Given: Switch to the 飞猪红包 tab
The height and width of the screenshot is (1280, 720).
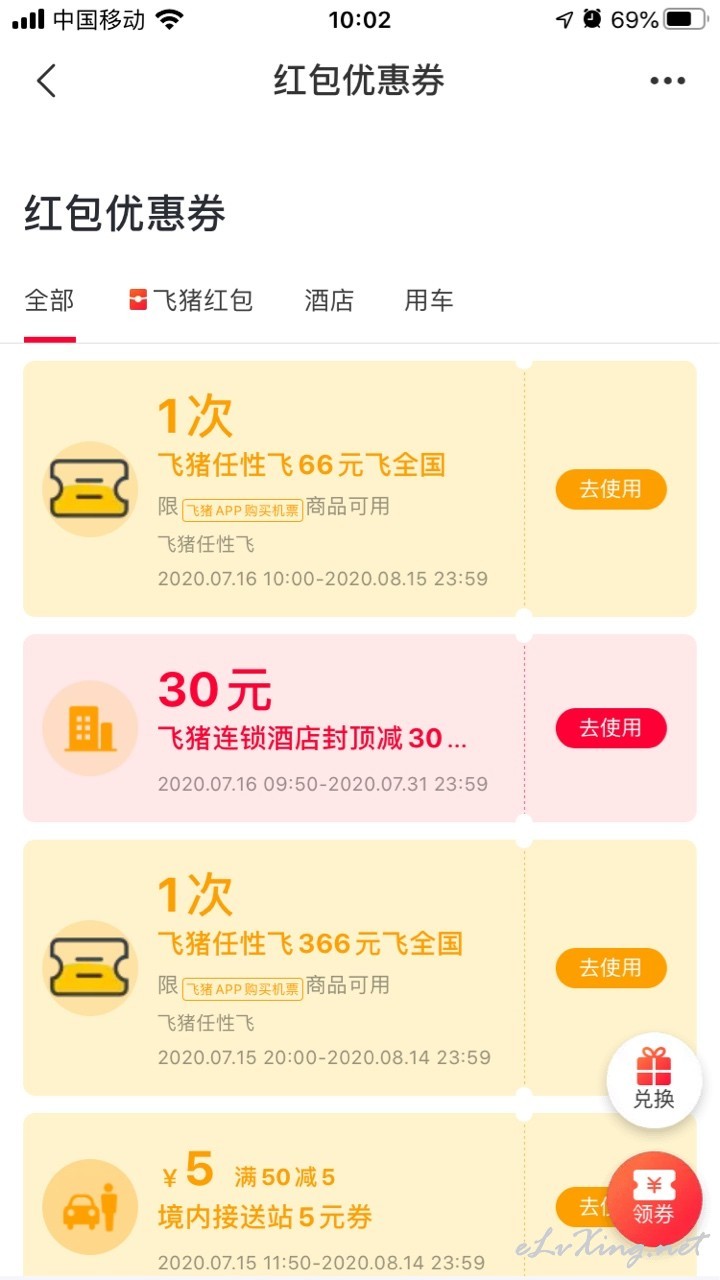Looking at the screenshot, I should (x=191, y=300).
